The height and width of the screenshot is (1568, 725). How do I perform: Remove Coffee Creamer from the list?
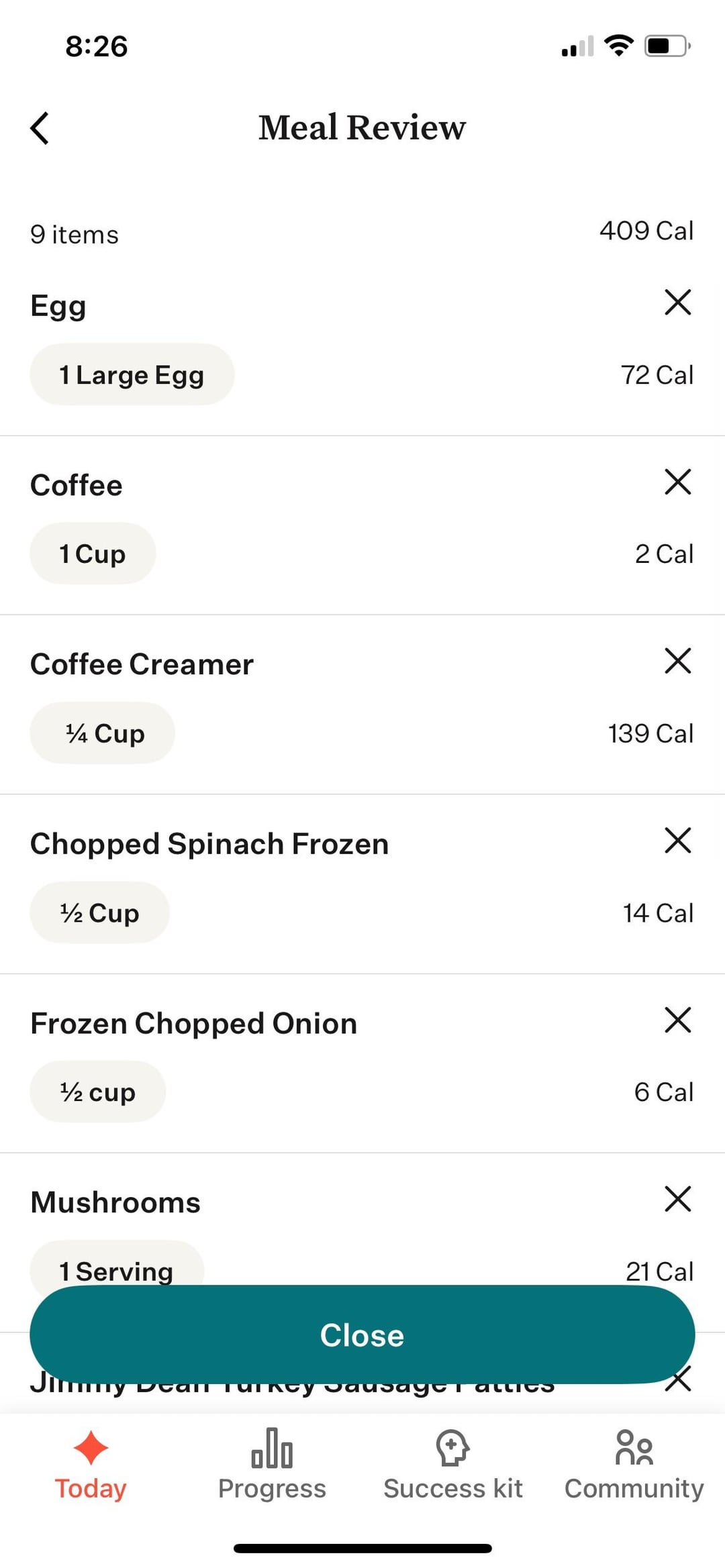pyautogui.click(x=677, y=661)
